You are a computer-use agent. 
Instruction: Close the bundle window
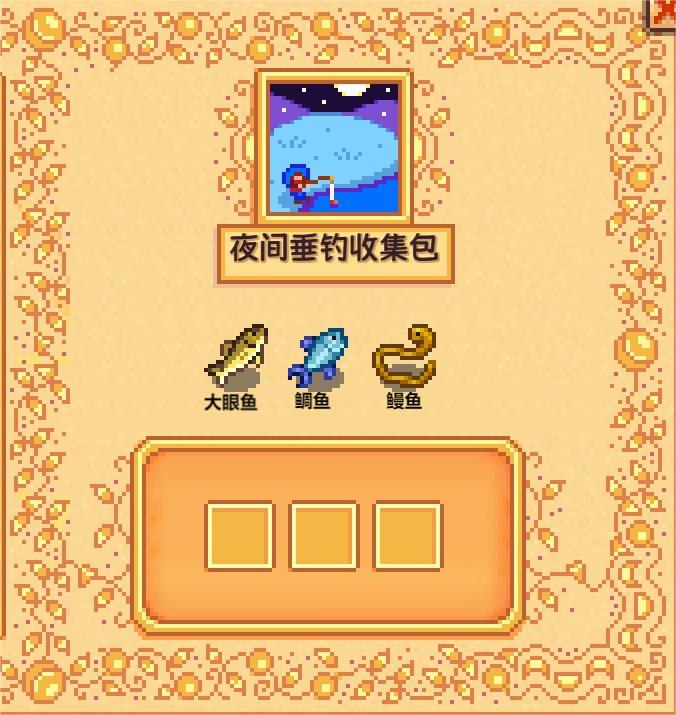point(665,12)
